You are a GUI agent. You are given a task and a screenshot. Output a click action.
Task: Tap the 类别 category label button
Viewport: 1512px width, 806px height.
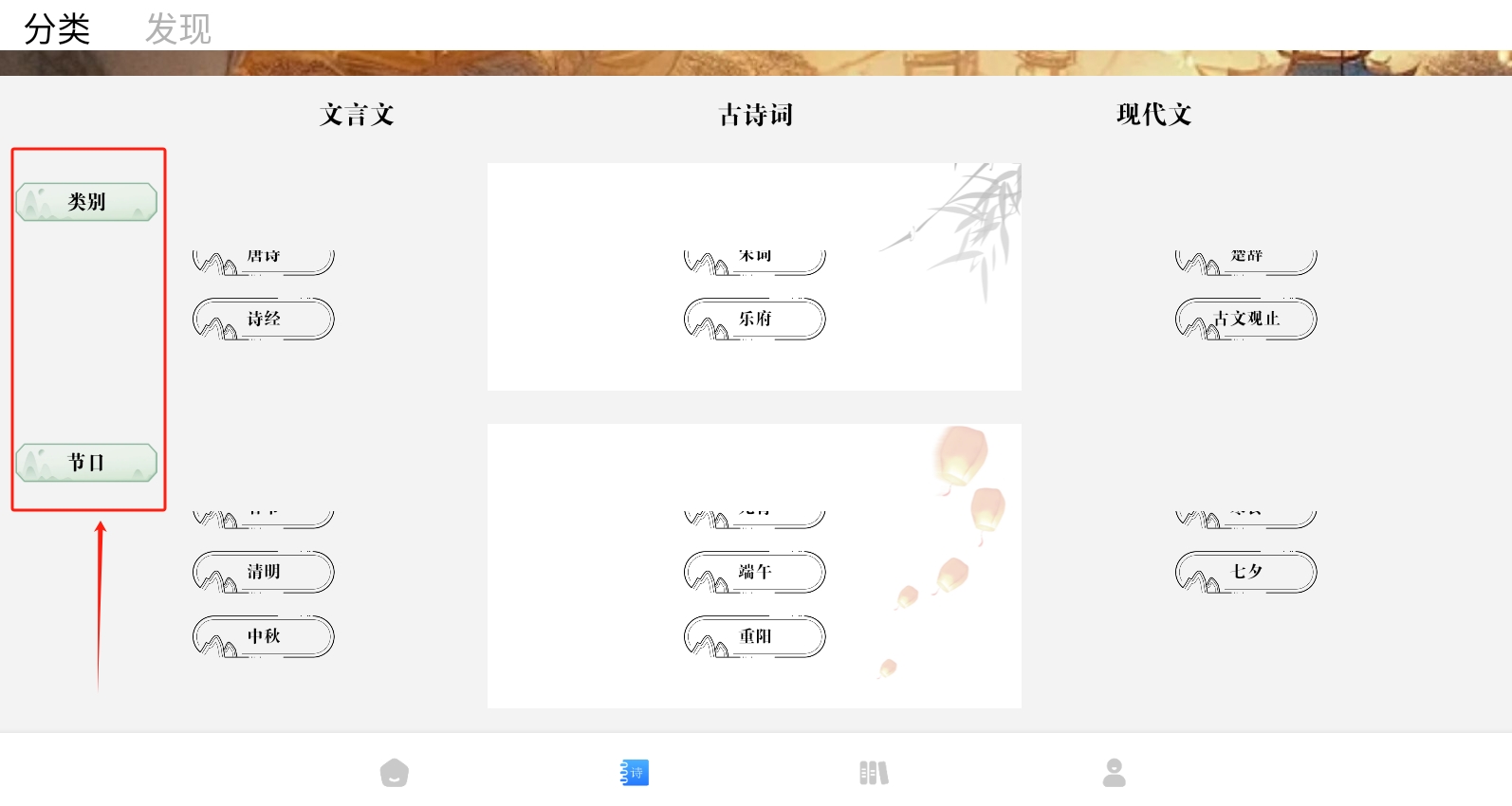tap(86, 202)
